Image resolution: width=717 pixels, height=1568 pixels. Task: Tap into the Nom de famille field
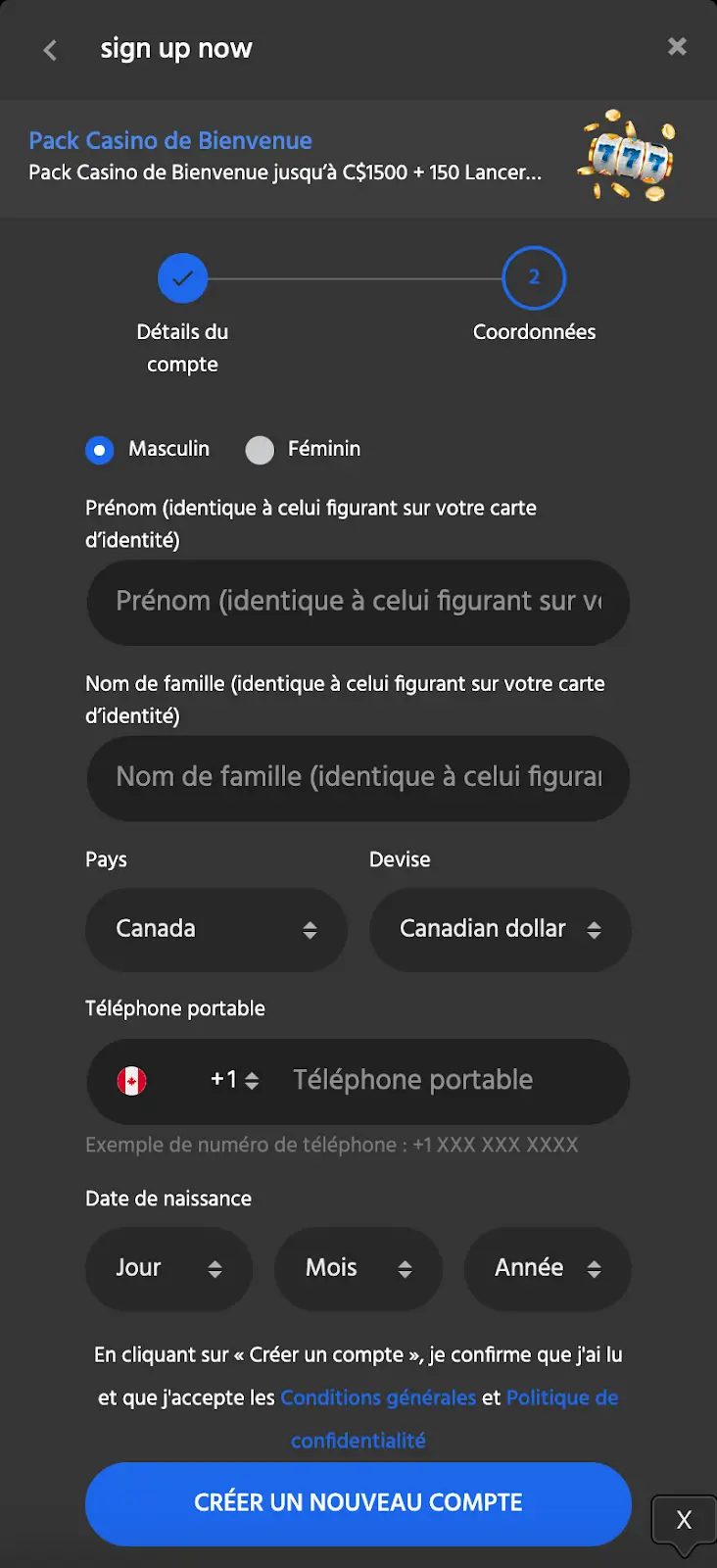(358, 778)
